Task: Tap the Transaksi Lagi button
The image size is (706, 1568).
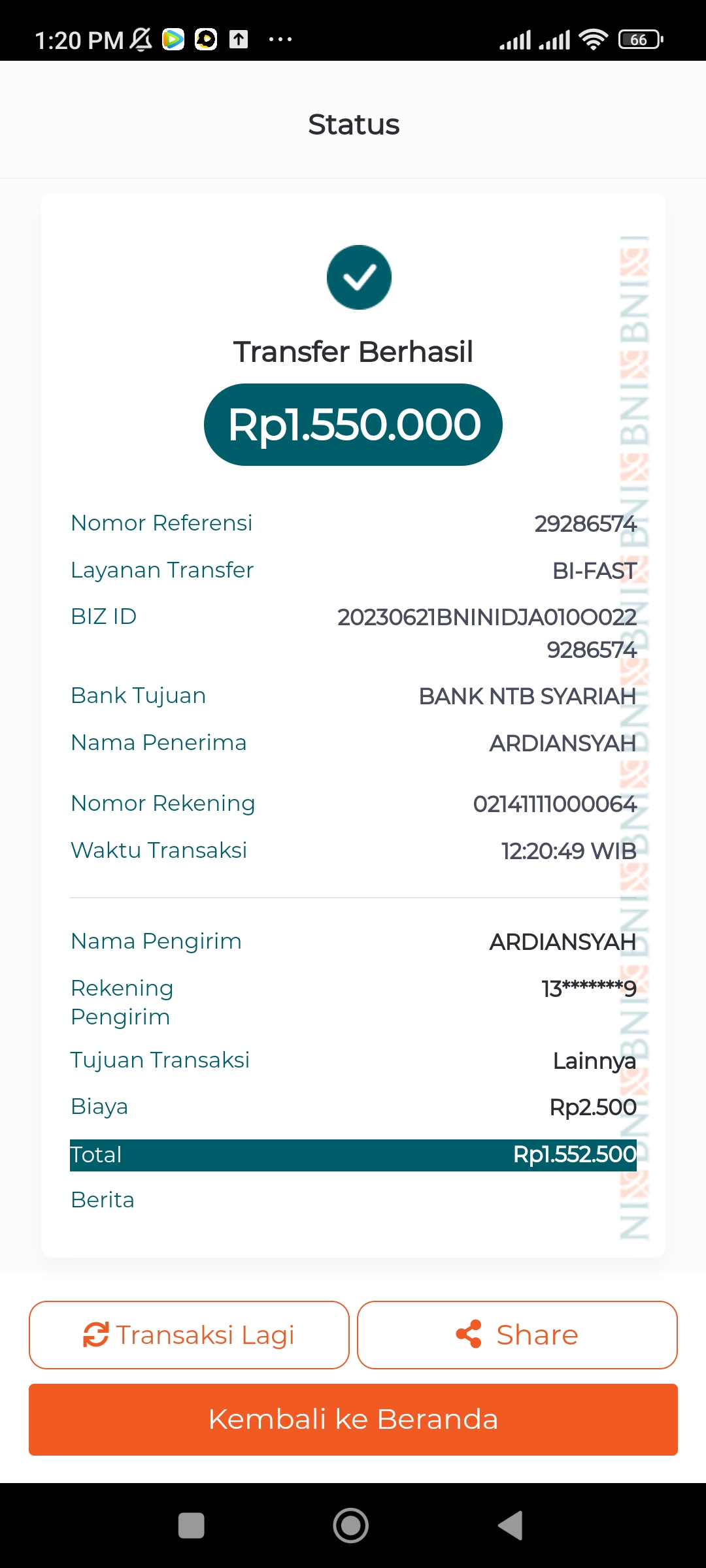Action: click(x=189, y=1335)
